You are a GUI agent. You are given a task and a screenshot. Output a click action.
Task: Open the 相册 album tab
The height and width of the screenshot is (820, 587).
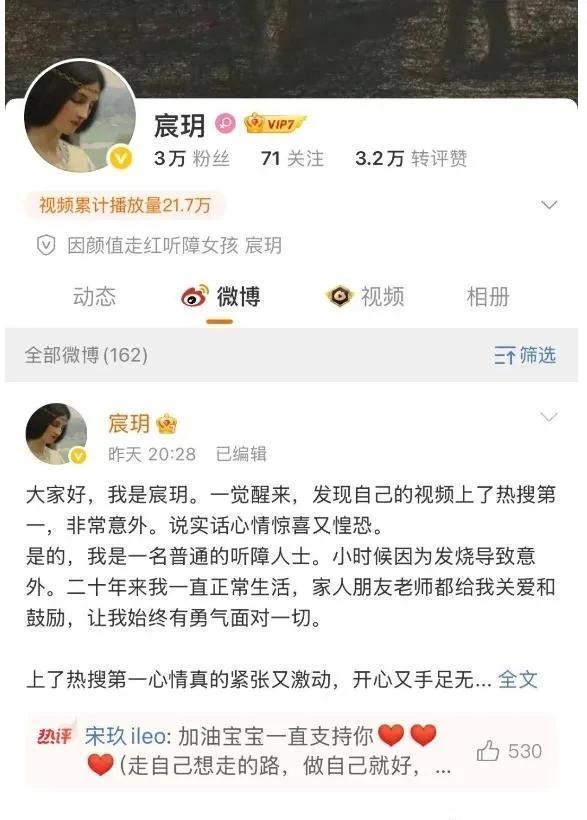[488, 297]
